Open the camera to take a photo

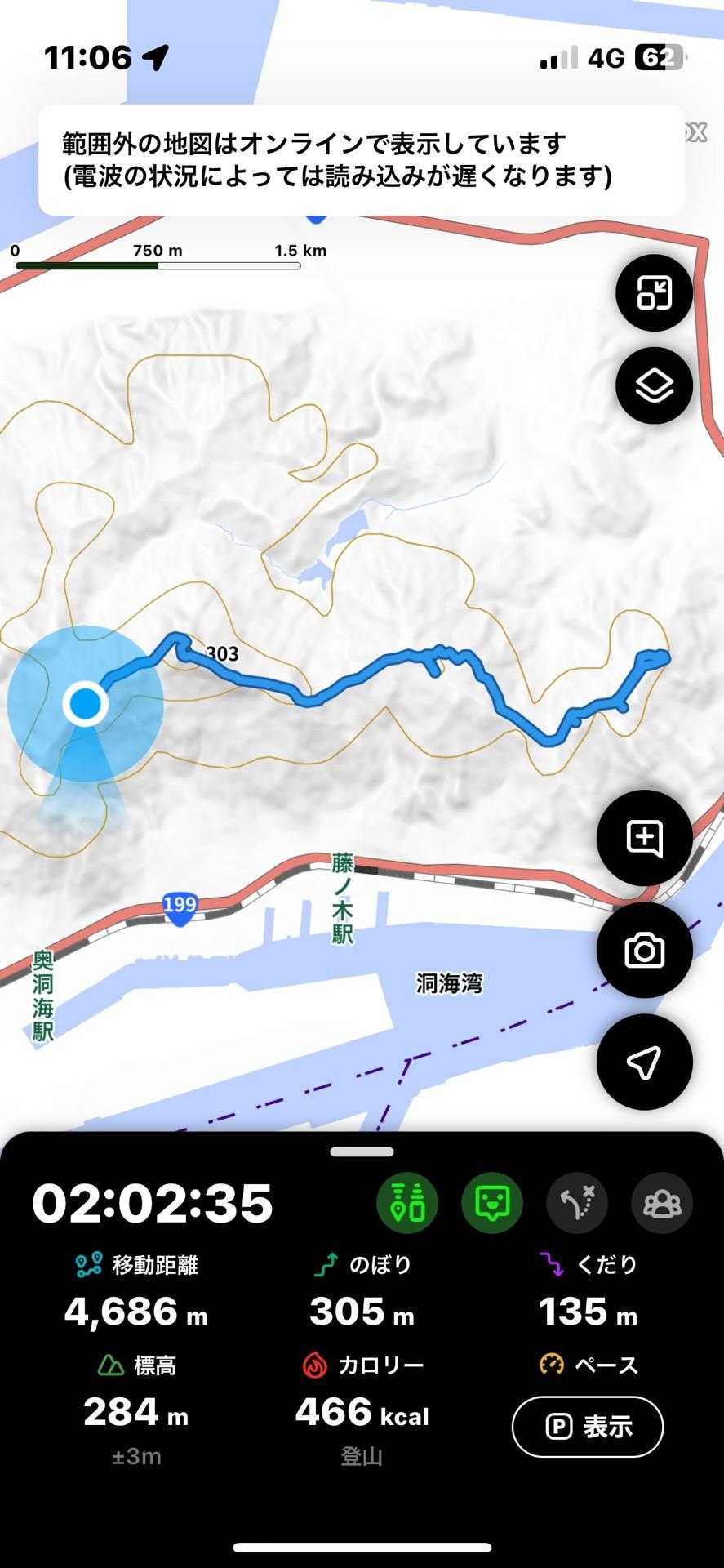(644, 951)
